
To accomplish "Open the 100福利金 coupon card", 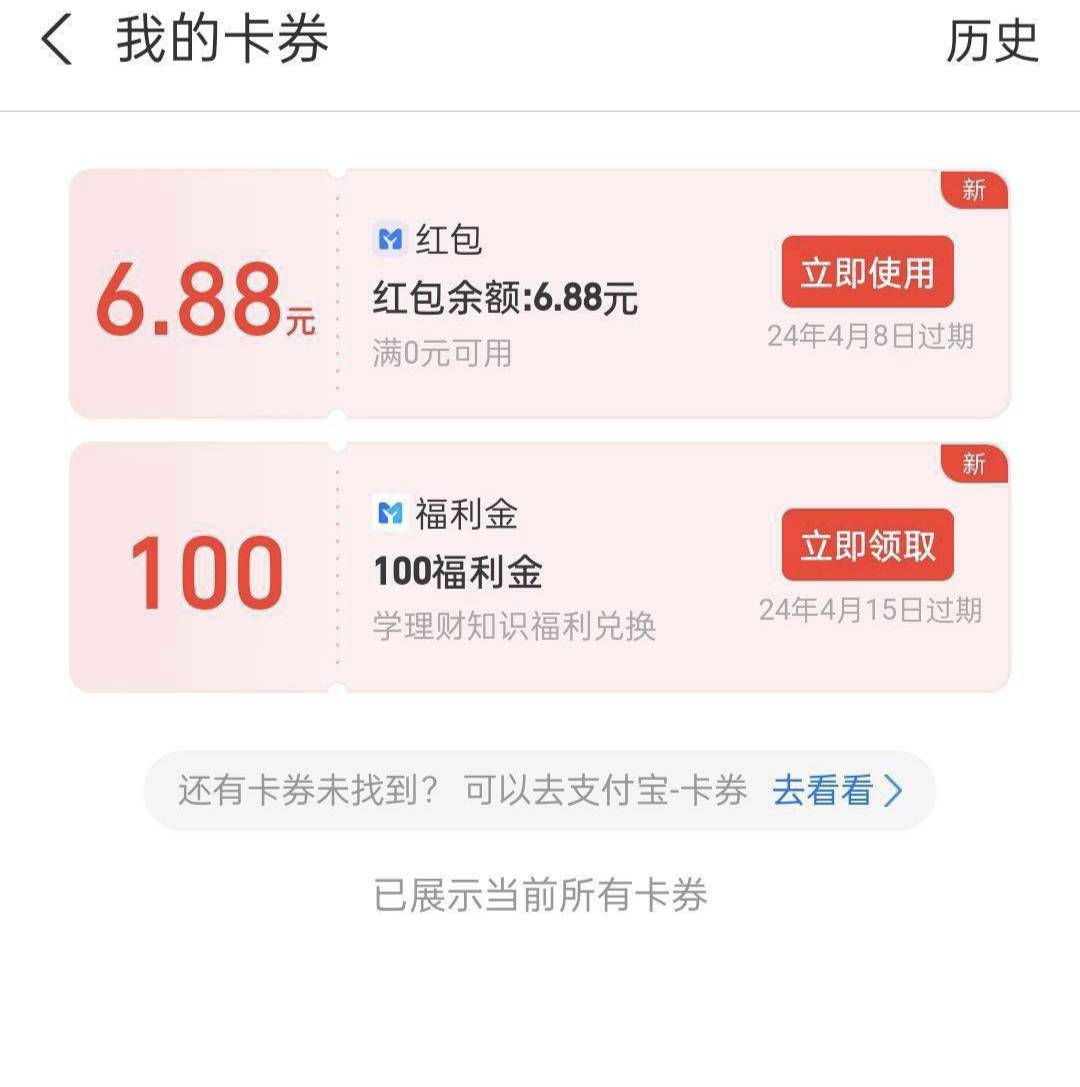I will [x=539, y=567].
